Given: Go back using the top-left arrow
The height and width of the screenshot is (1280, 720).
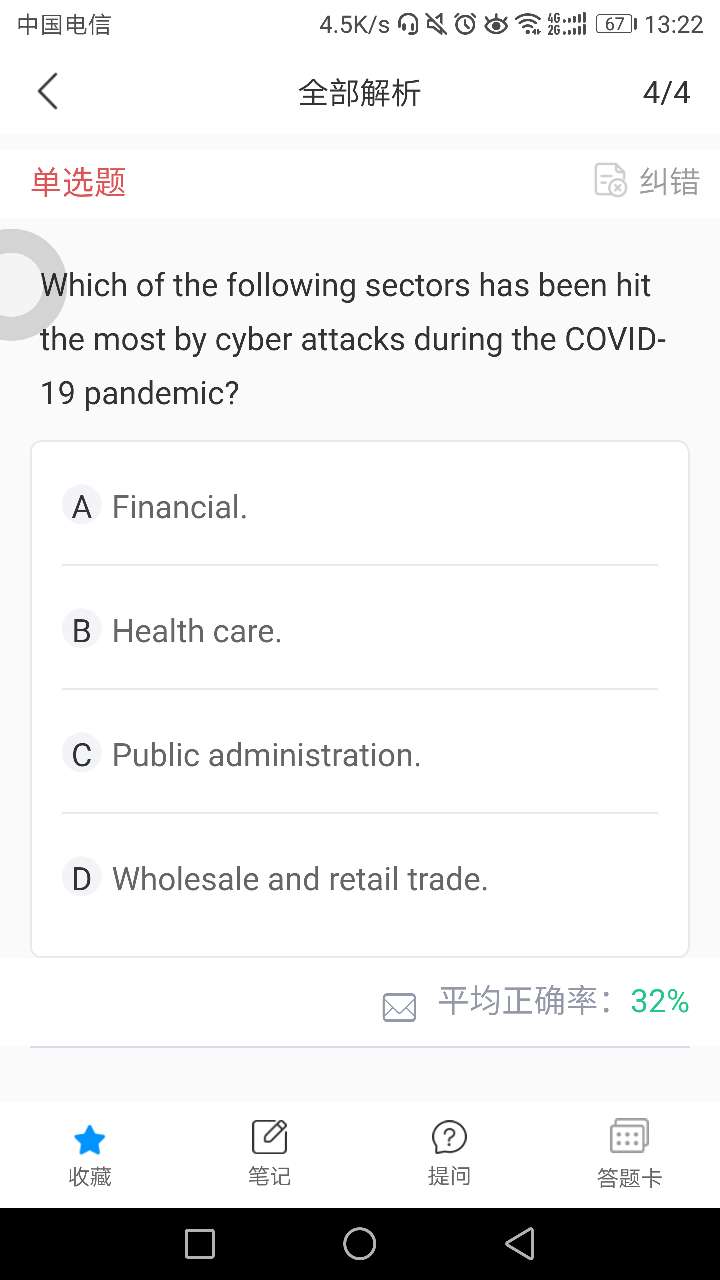Looking at the screenshot, I should (x=48, y=92).
